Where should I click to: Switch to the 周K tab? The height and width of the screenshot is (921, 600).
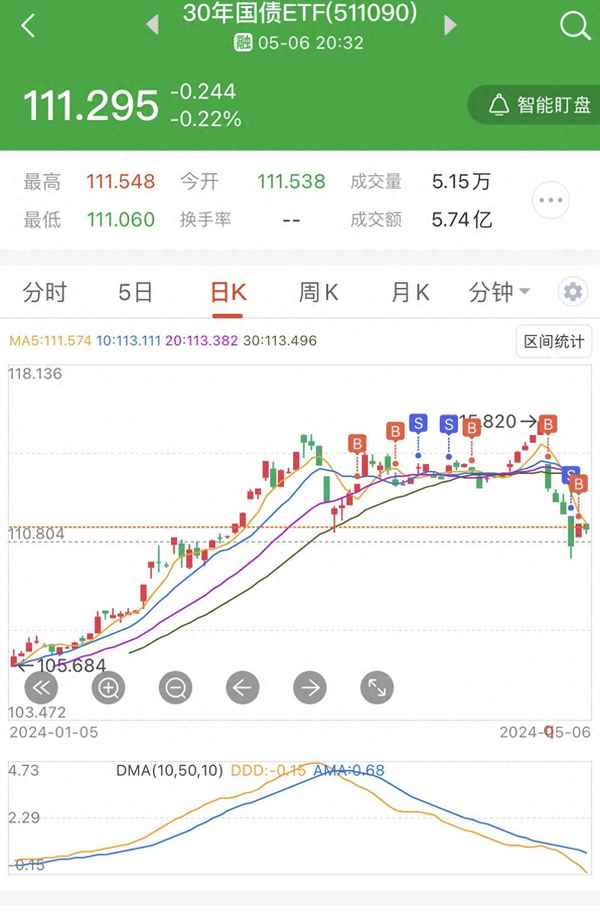(x=319, y=292)
